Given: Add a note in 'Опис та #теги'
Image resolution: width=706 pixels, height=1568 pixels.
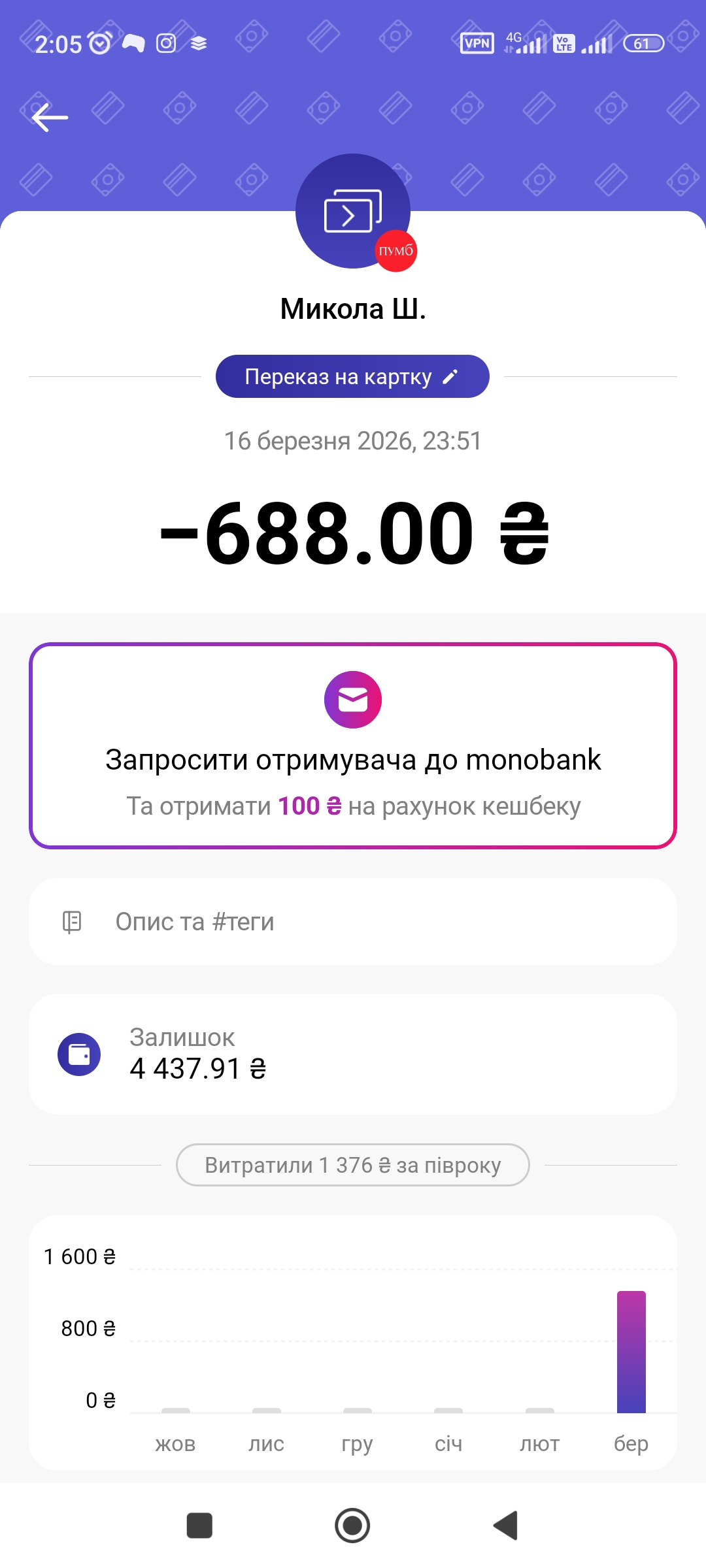Looking at the screenshot, I should pos(353,921).
